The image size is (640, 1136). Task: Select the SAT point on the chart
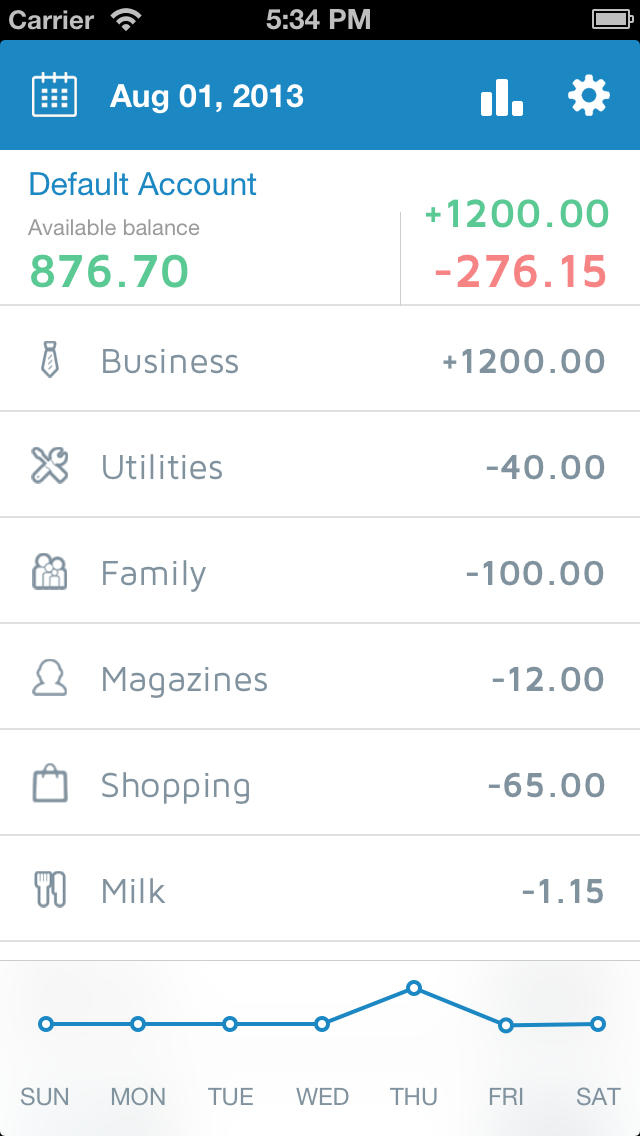(x=597, y=1024)
